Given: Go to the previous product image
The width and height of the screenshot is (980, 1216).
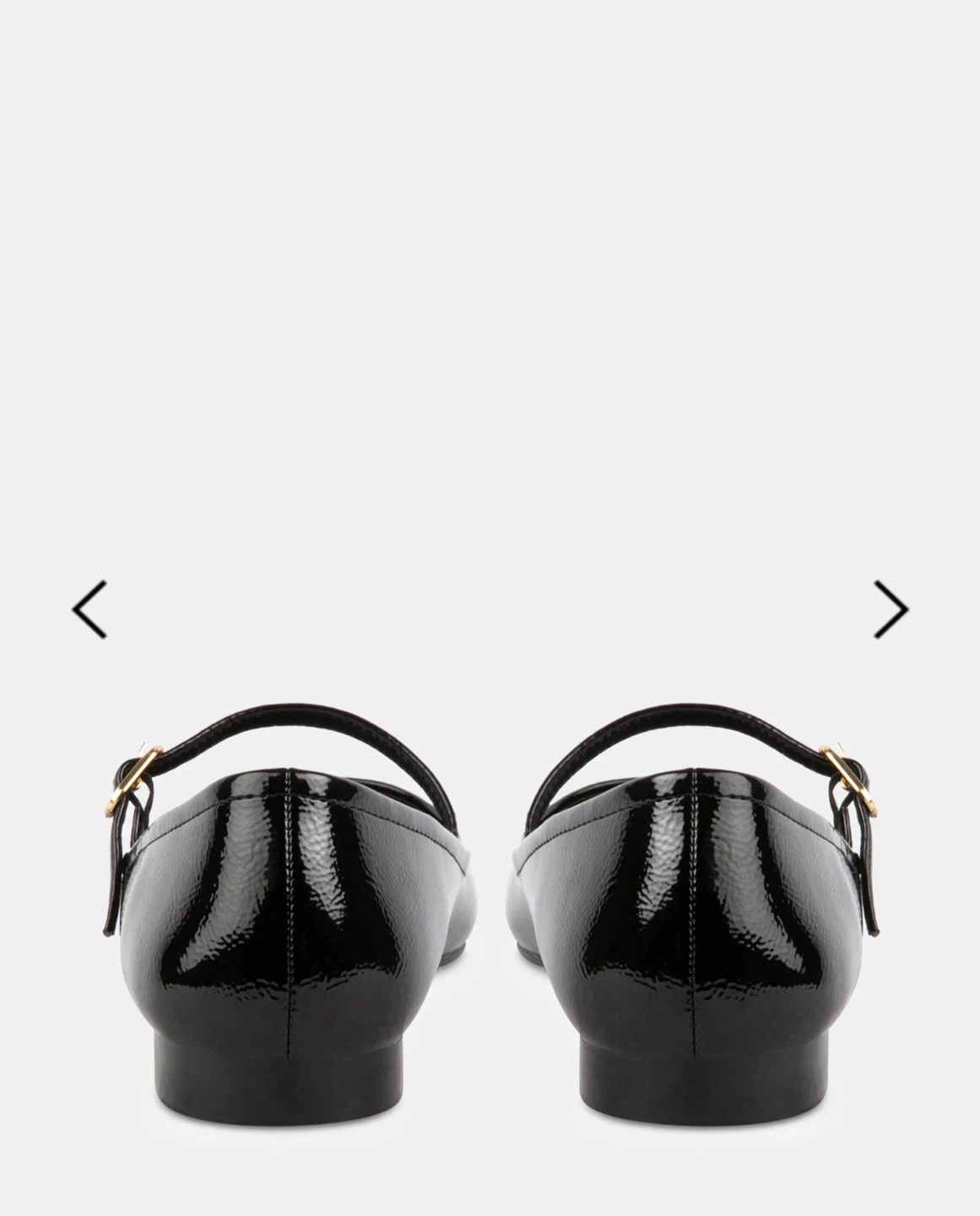Looking at the screenshot, I should pyautogui.click(x=89, y=609).
